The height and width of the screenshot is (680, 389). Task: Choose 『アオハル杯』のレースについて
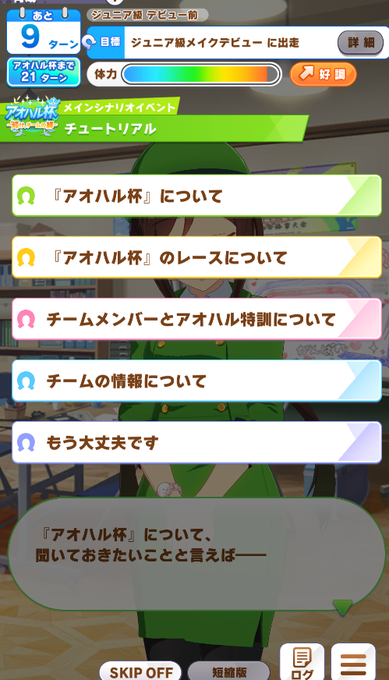(x=197, y=258)
